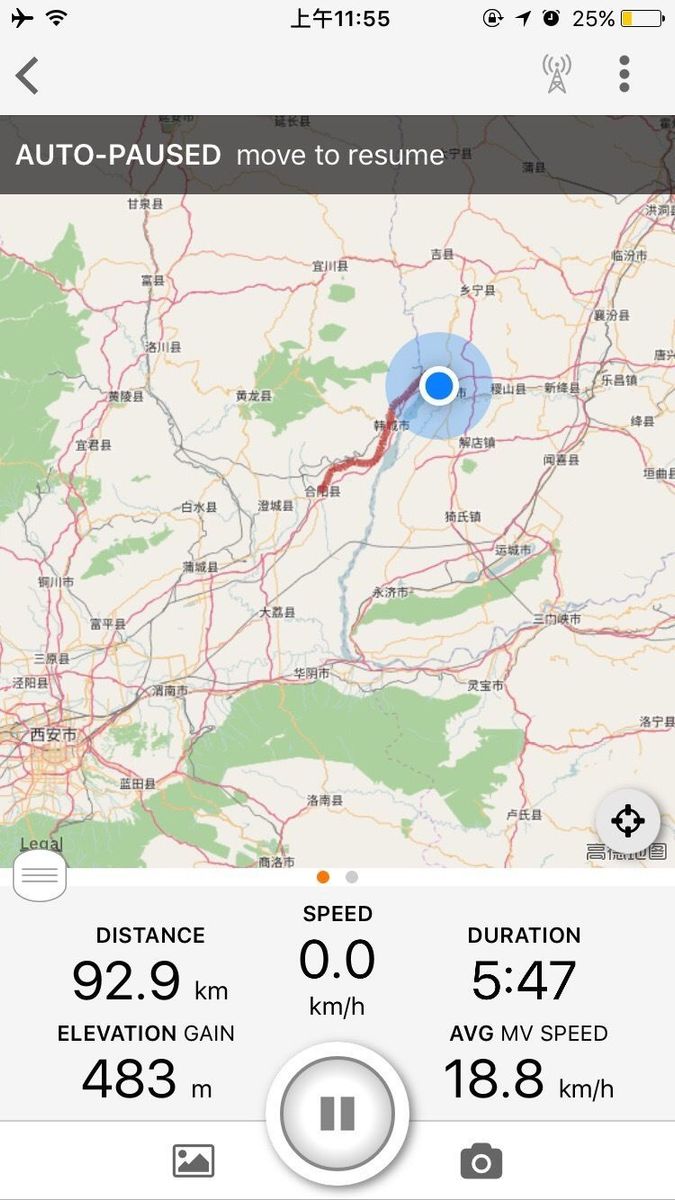Open the live tracking beacon icon
Screen dimensions: 675x1200
pos(557,74)
